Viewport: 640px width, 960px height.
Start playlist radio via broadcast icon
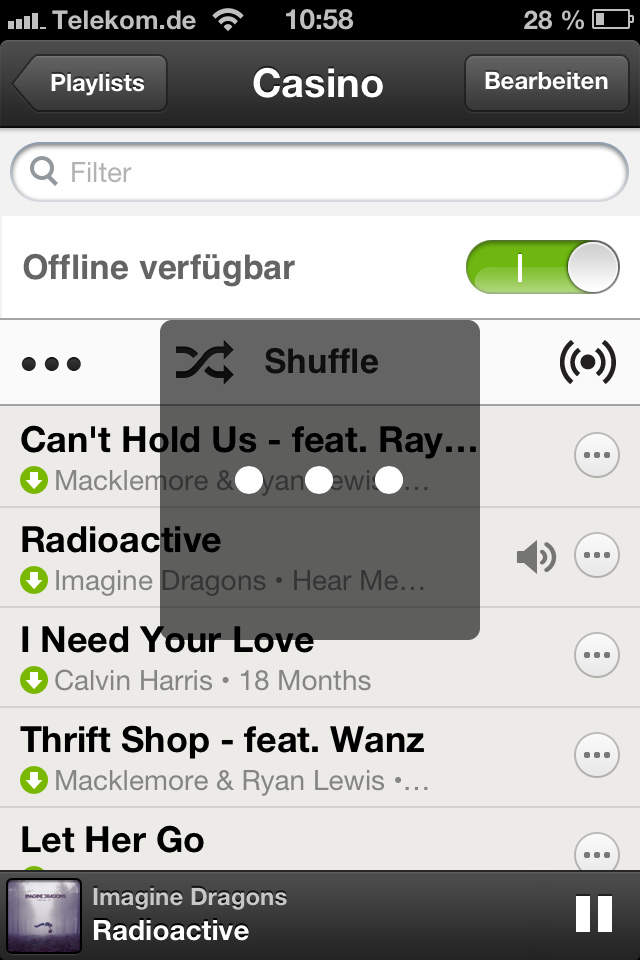(x=587, y=362)
